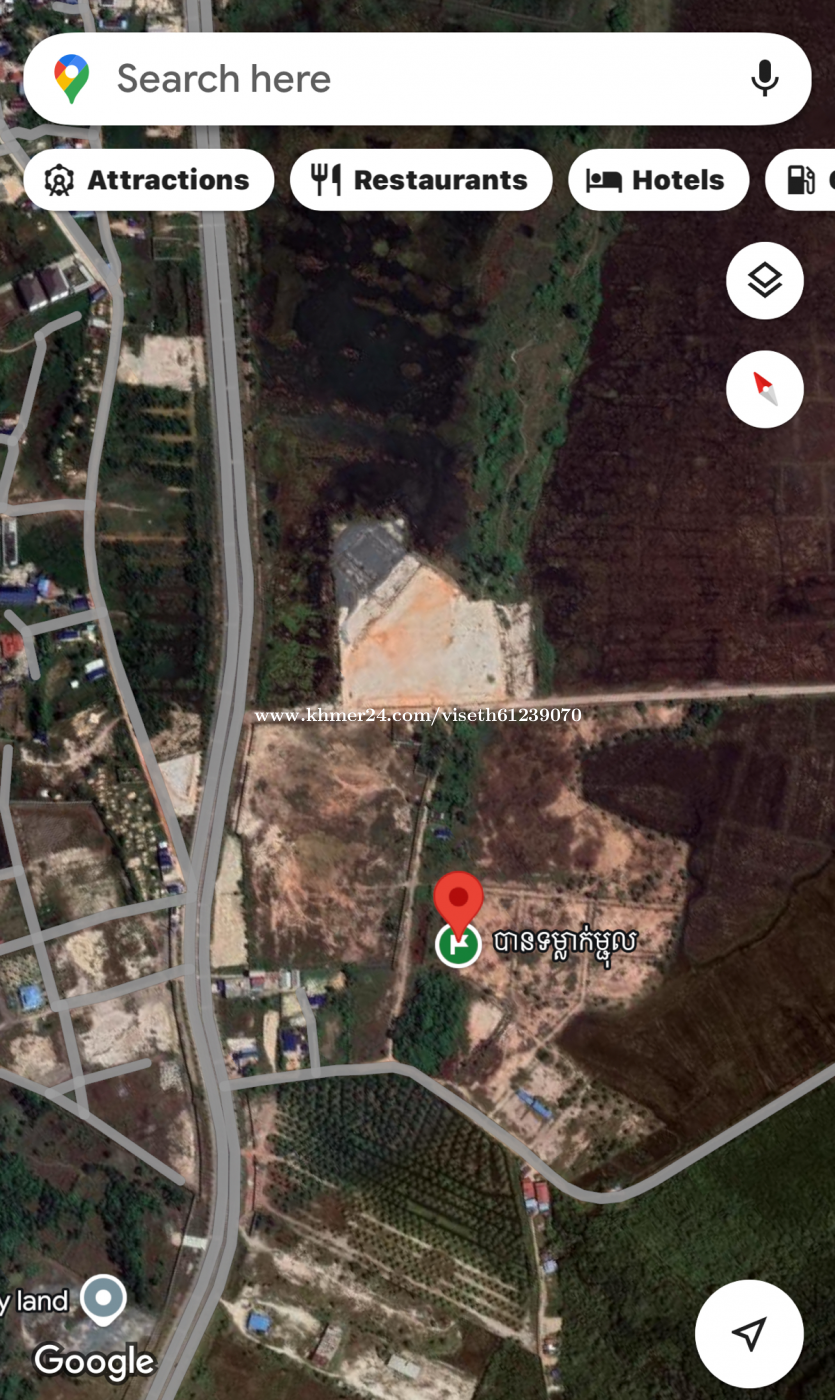Show Hotels on the map
The image size is (835, 1400).
[659, 180]
